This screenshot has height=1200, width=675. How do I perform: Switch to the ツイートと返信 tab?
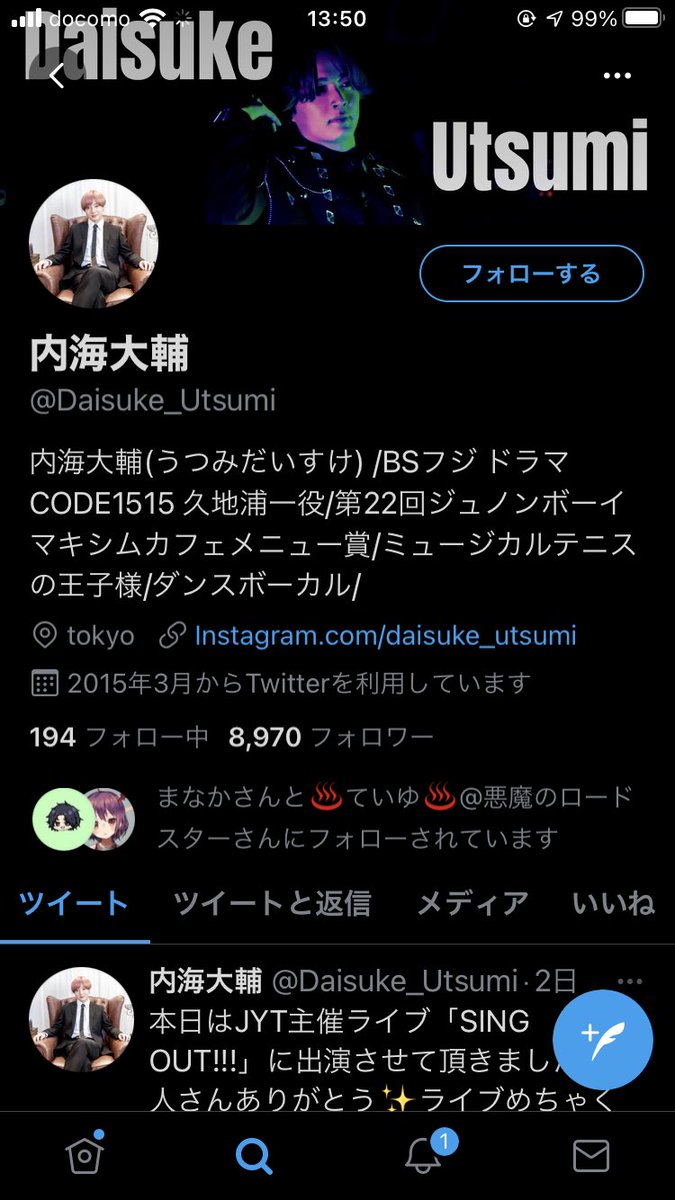pyautogui.click(x=272, y=904)
